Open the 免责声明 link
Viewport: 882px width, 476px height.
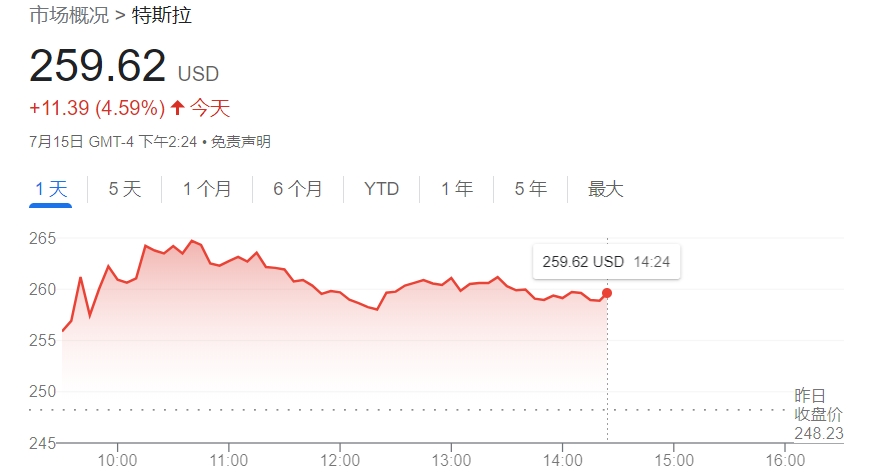[240, 142]
